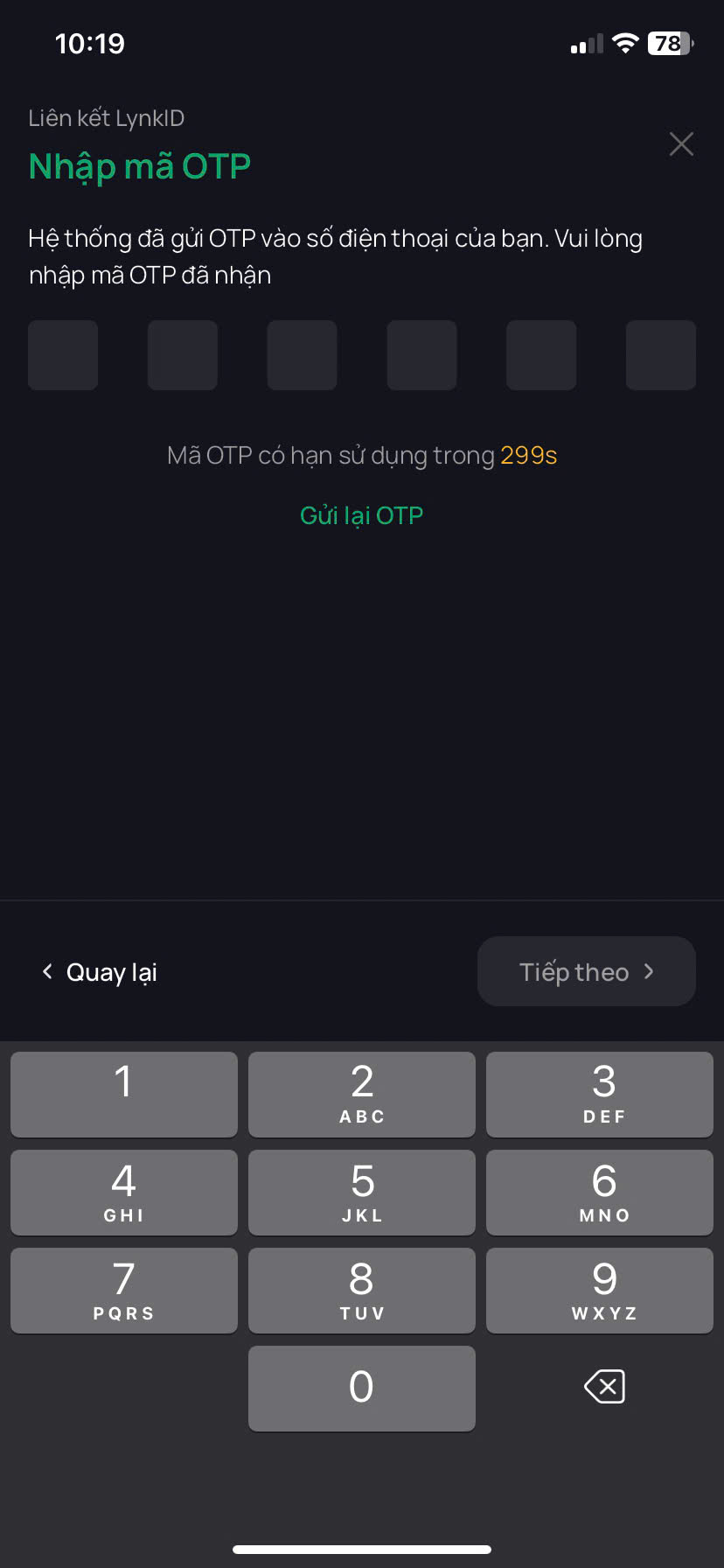
Task: Tap the first OTP digit input box
Action: click(x=62, y=355)
